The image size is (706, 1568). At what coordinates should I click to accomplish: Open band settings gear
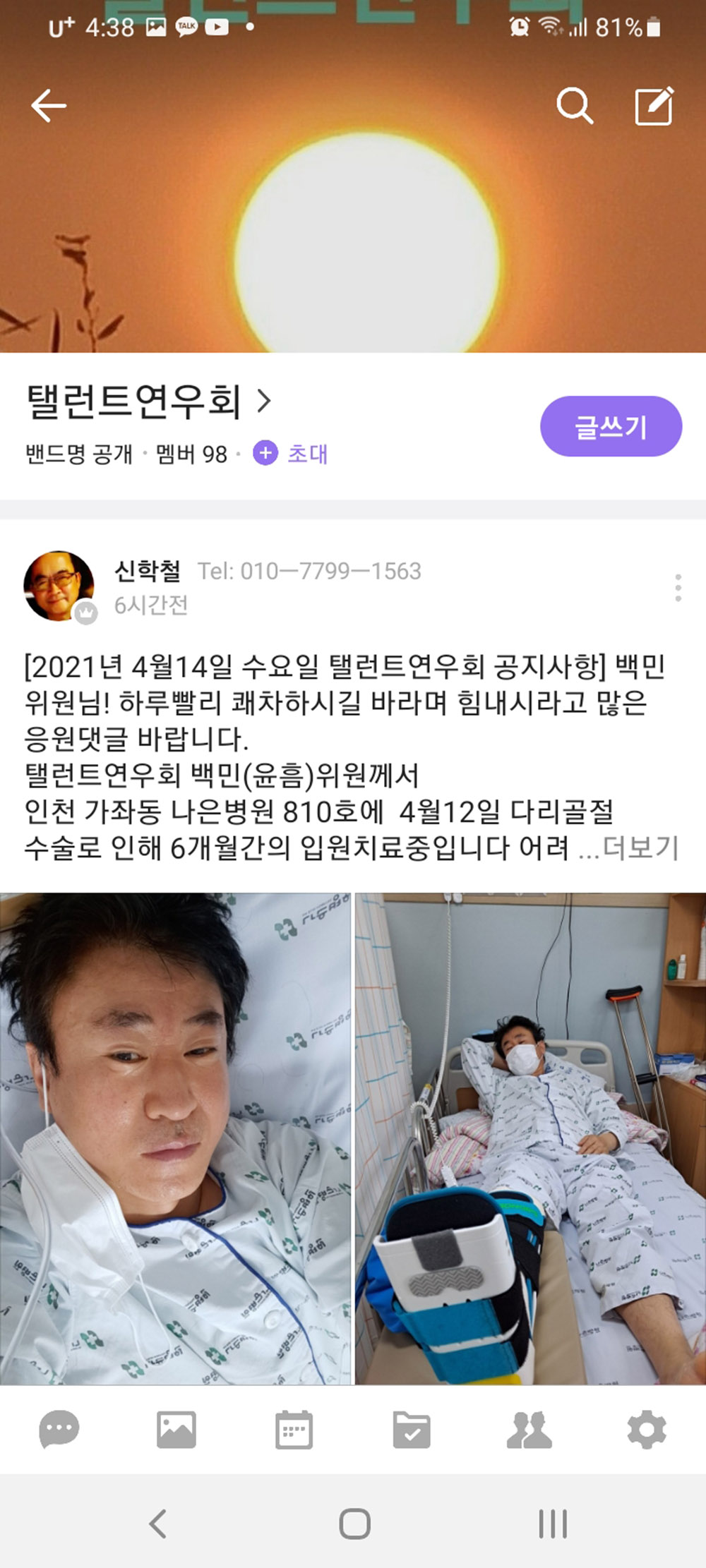[647, 1430]
